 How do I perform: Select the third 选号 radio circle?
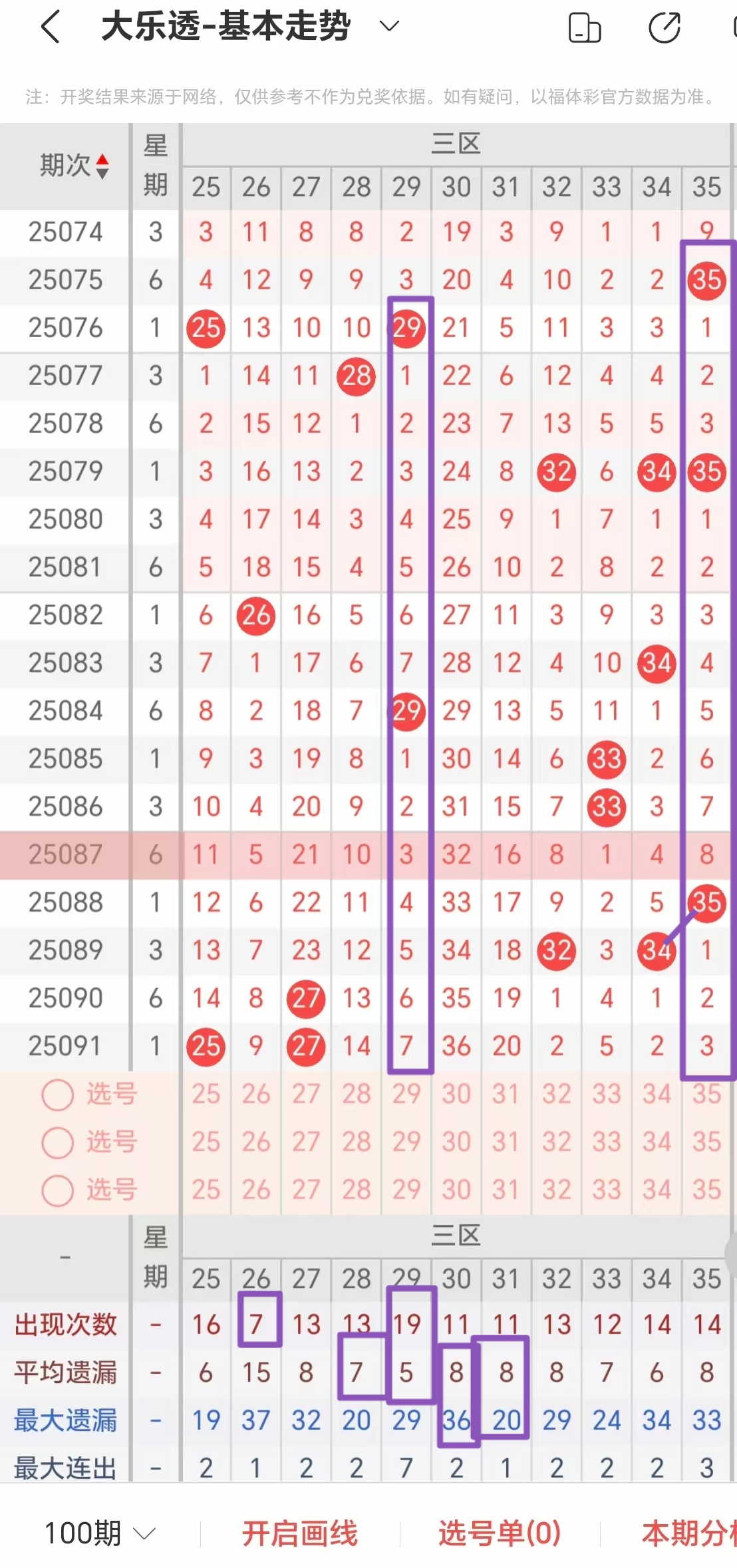[x=57, y=1189]
